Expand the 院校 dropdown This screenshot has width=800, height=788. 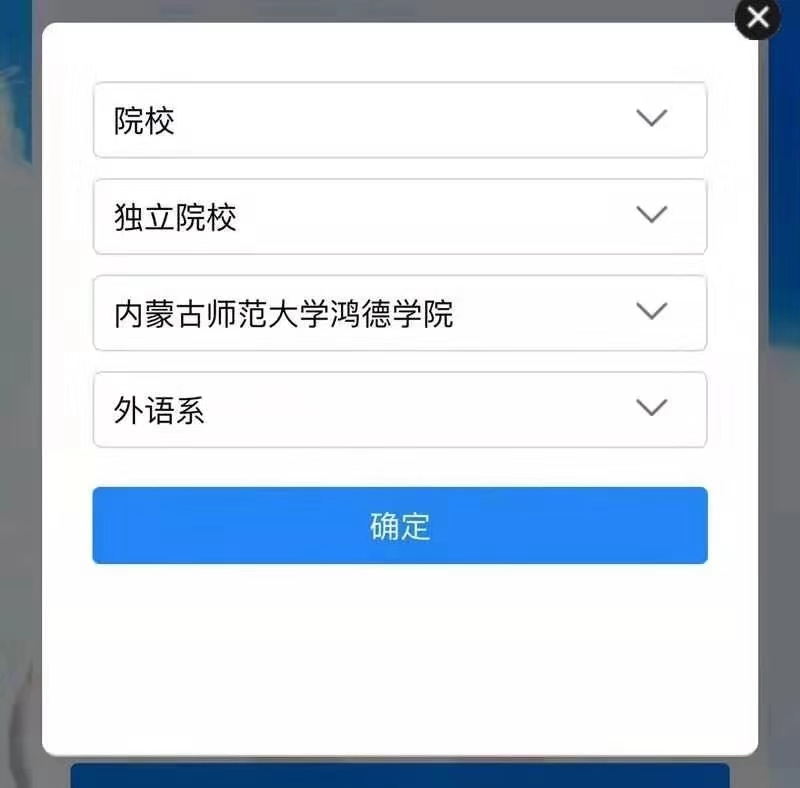point(400,120)
